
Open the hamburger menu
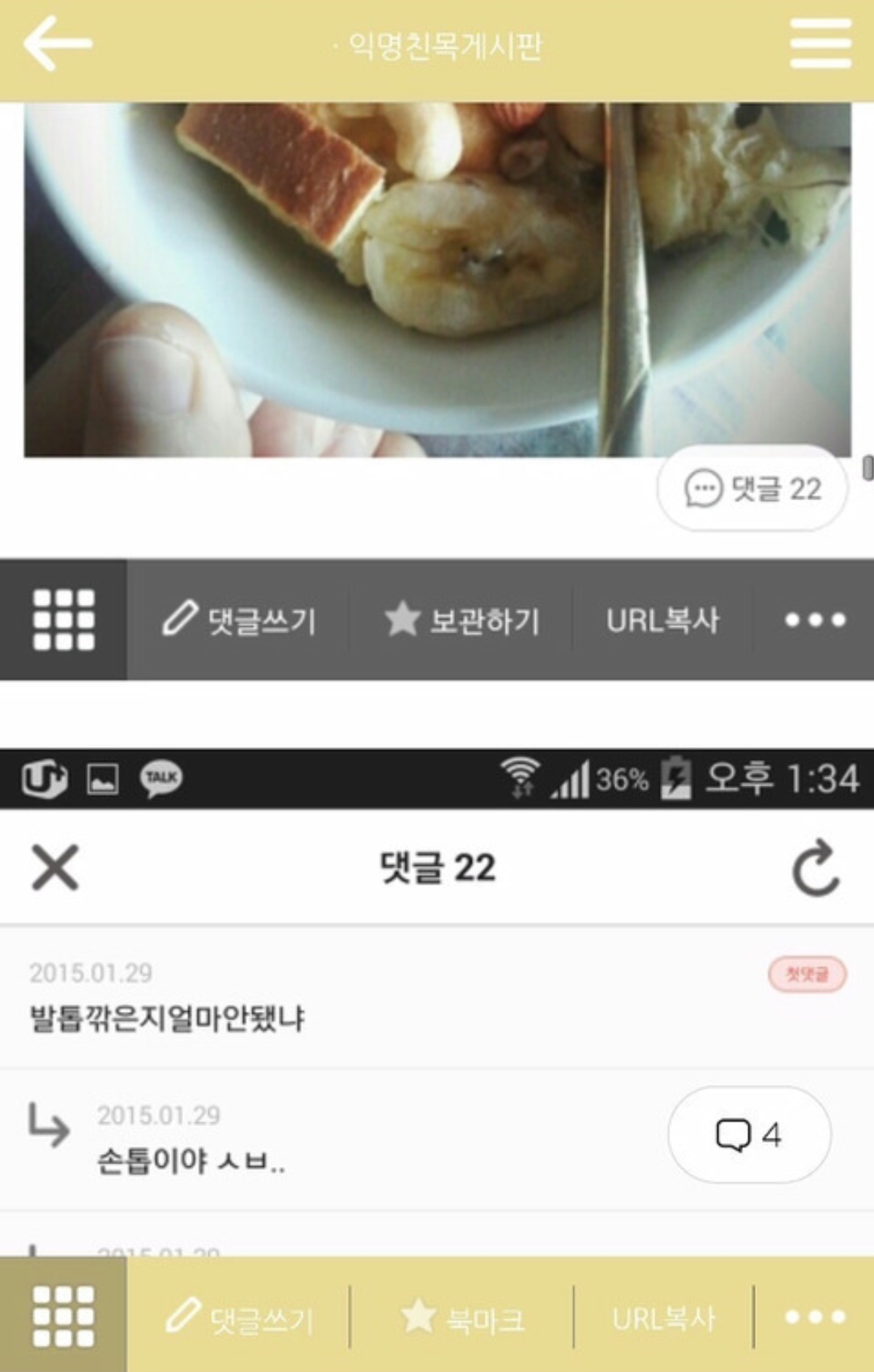[x=820, y=45]
